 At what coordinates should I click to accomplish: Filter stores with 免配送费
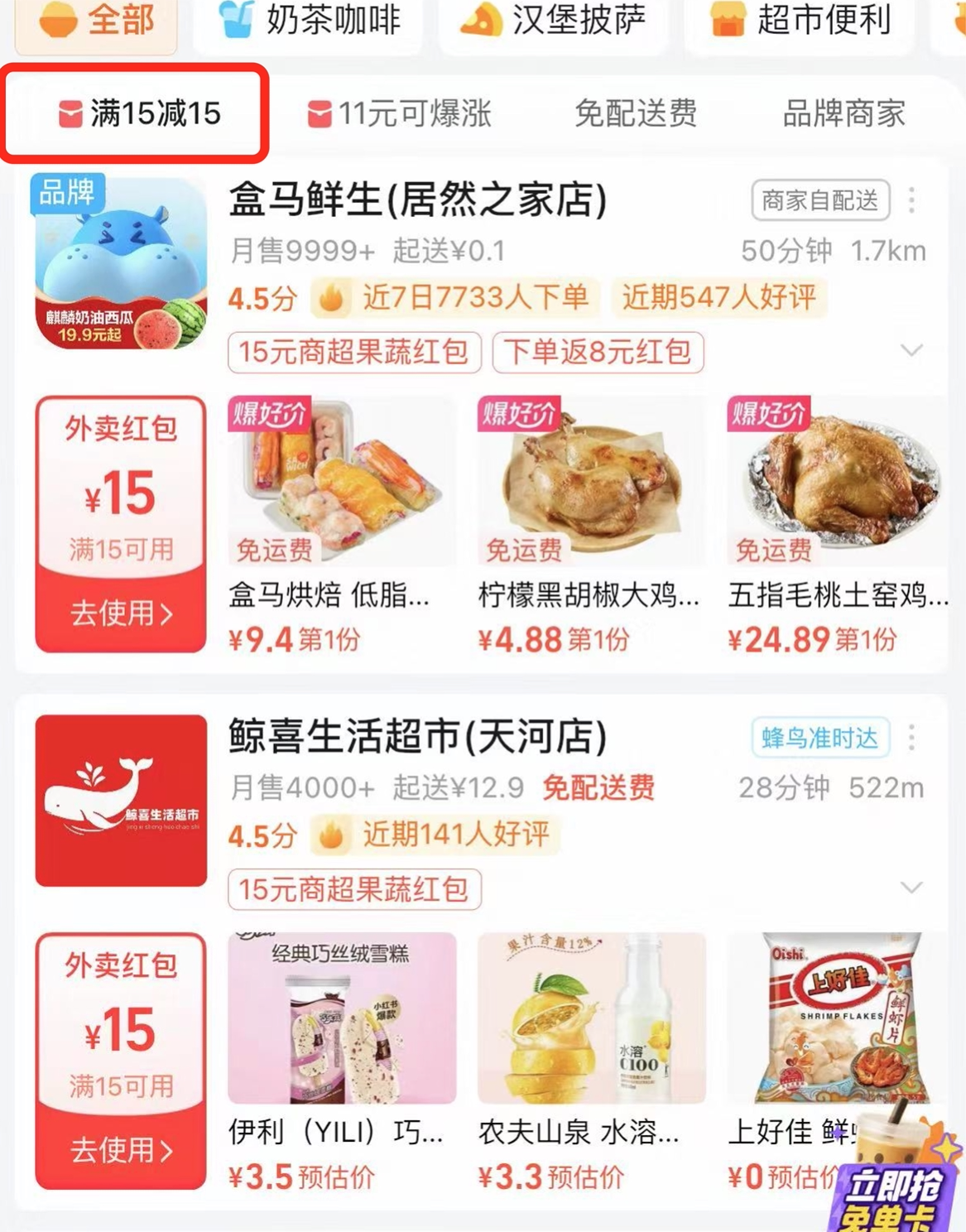635,113
